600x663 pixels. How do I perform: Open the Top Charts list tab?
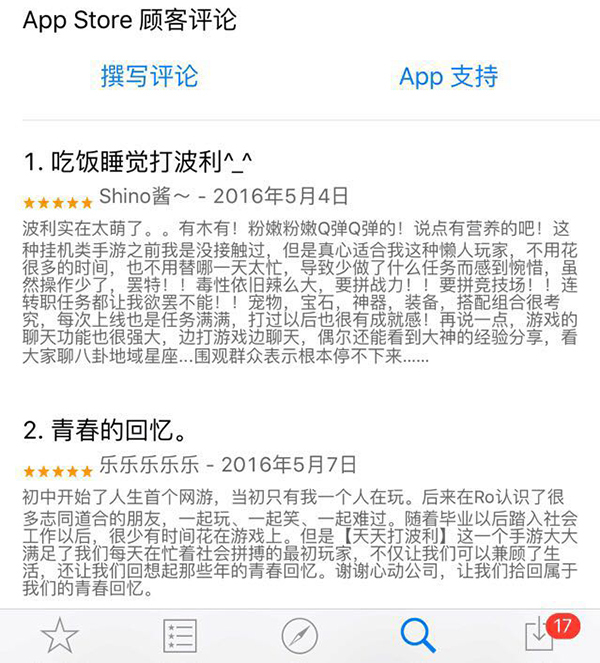180,635
